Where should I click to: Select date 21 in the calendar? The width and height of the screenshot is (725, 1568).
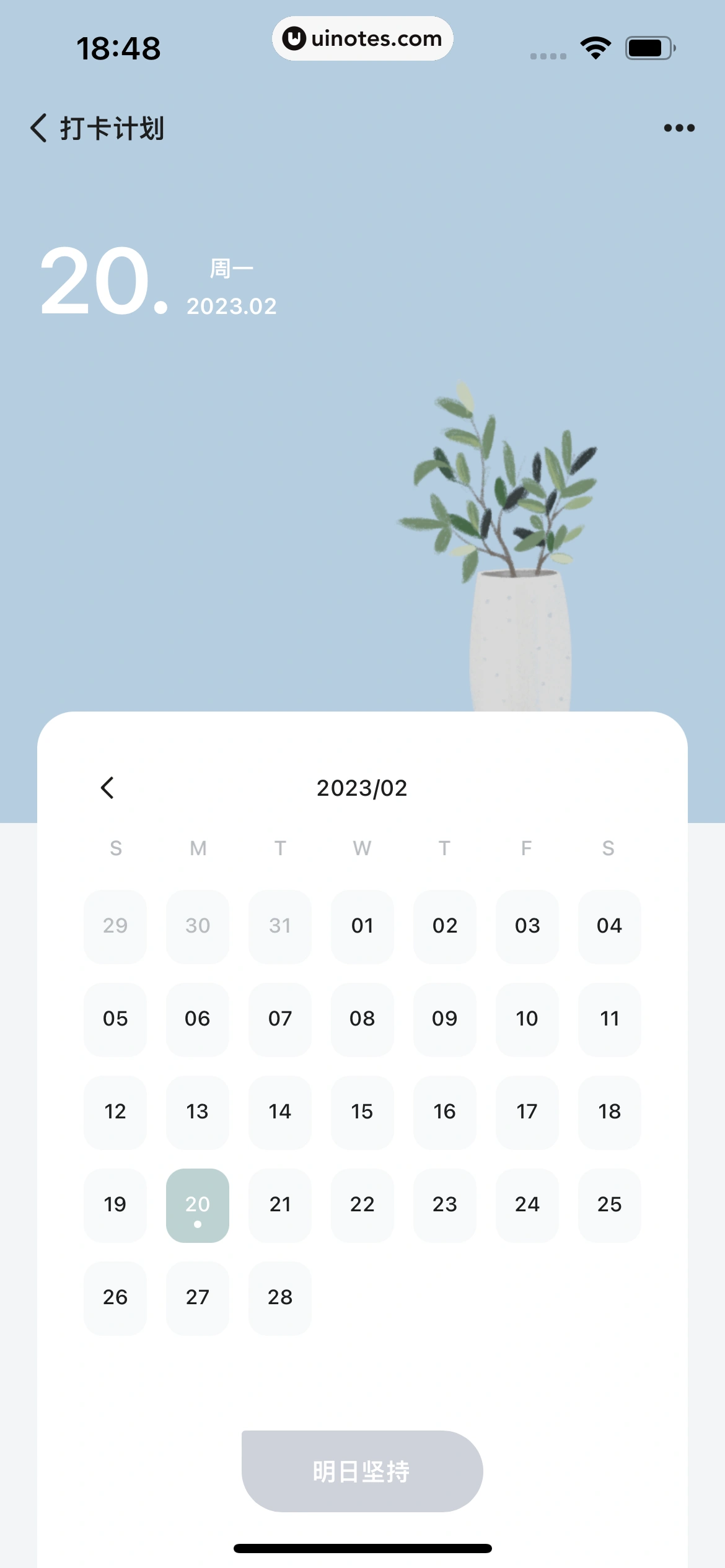tap(280, 1205)
